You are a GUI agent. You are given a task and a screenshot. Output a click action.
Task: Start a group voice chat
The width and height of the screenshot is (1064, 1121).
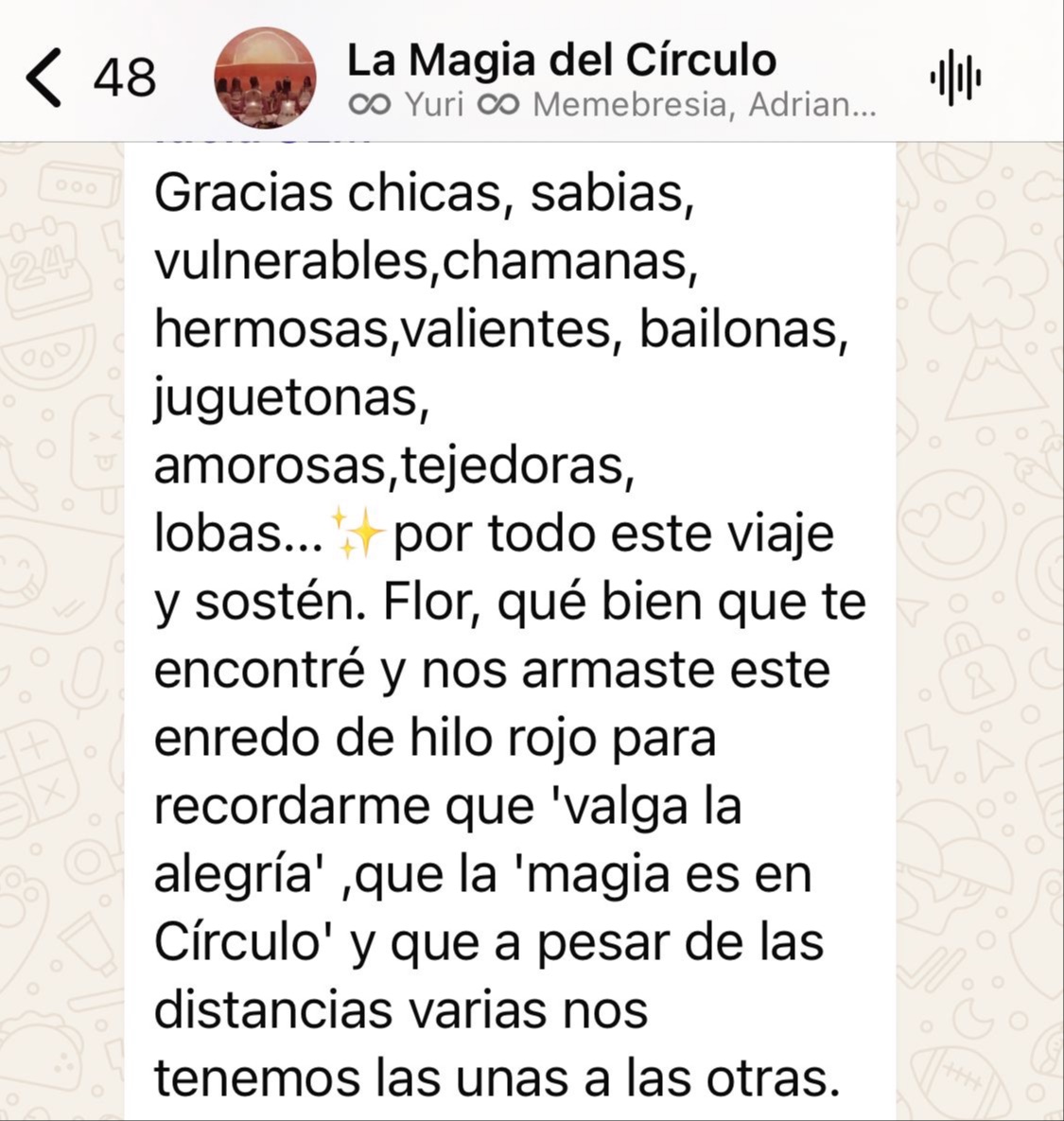[x=955, y=77]
